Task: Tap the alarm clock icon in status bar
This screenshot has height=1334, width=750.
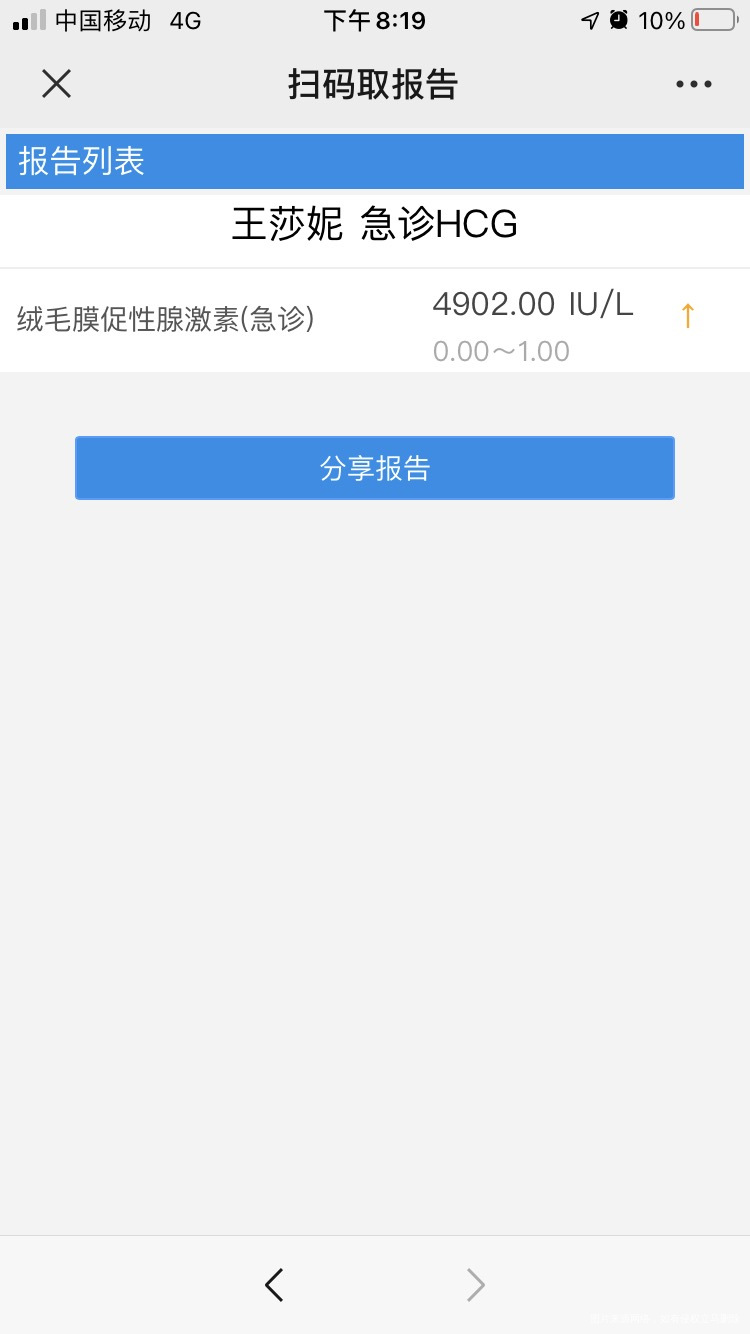Action: point(620,19)
